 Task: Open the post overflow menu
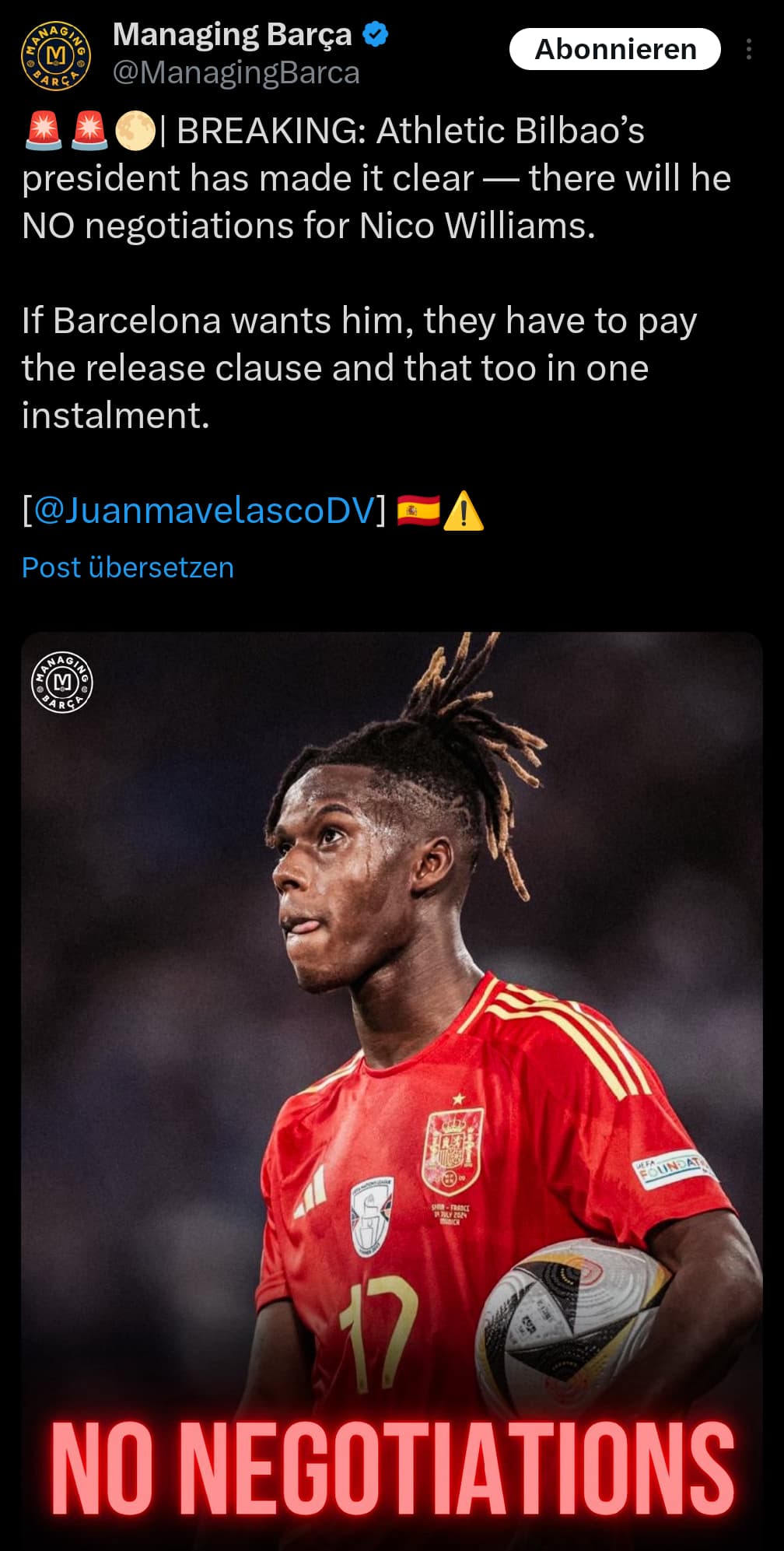tap(748, 49)
